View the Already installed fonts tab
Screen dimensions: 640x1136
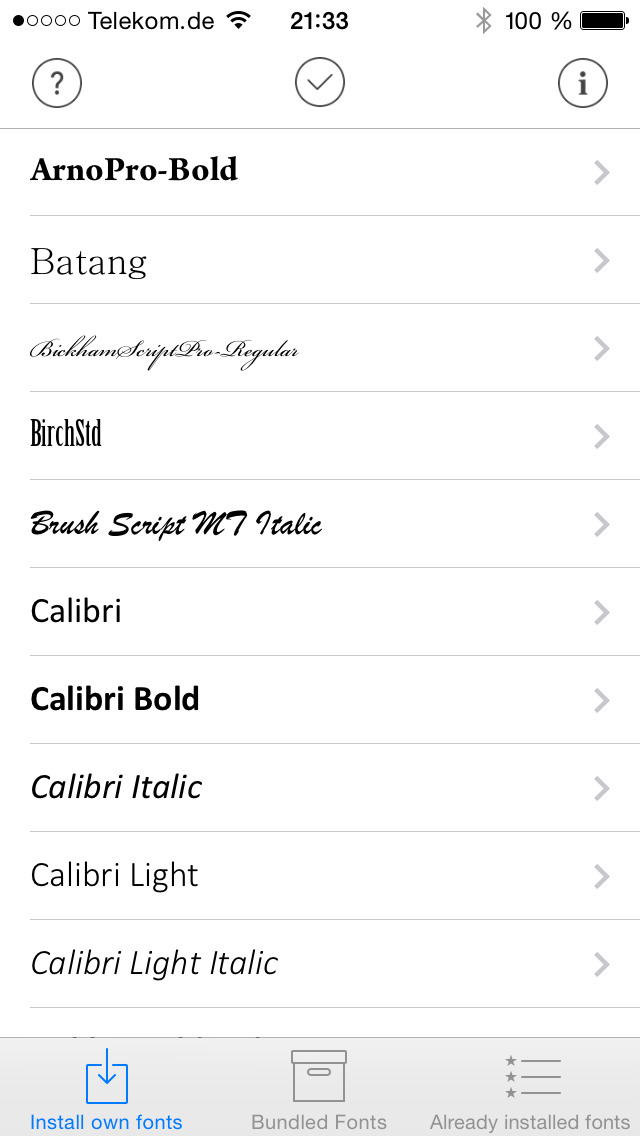[530, 1089]
